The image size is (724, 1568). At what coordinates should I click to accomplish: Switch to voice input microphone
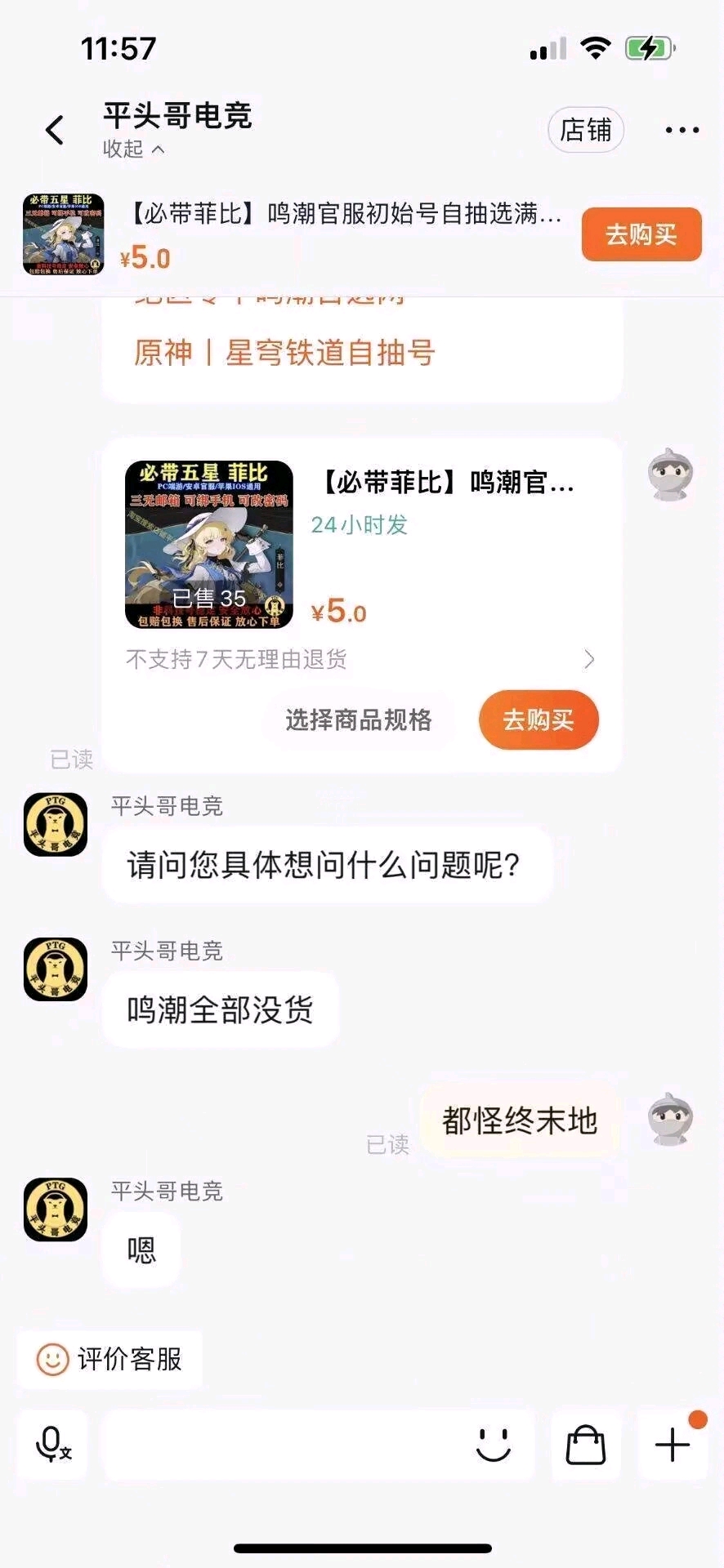point(53,1444)
